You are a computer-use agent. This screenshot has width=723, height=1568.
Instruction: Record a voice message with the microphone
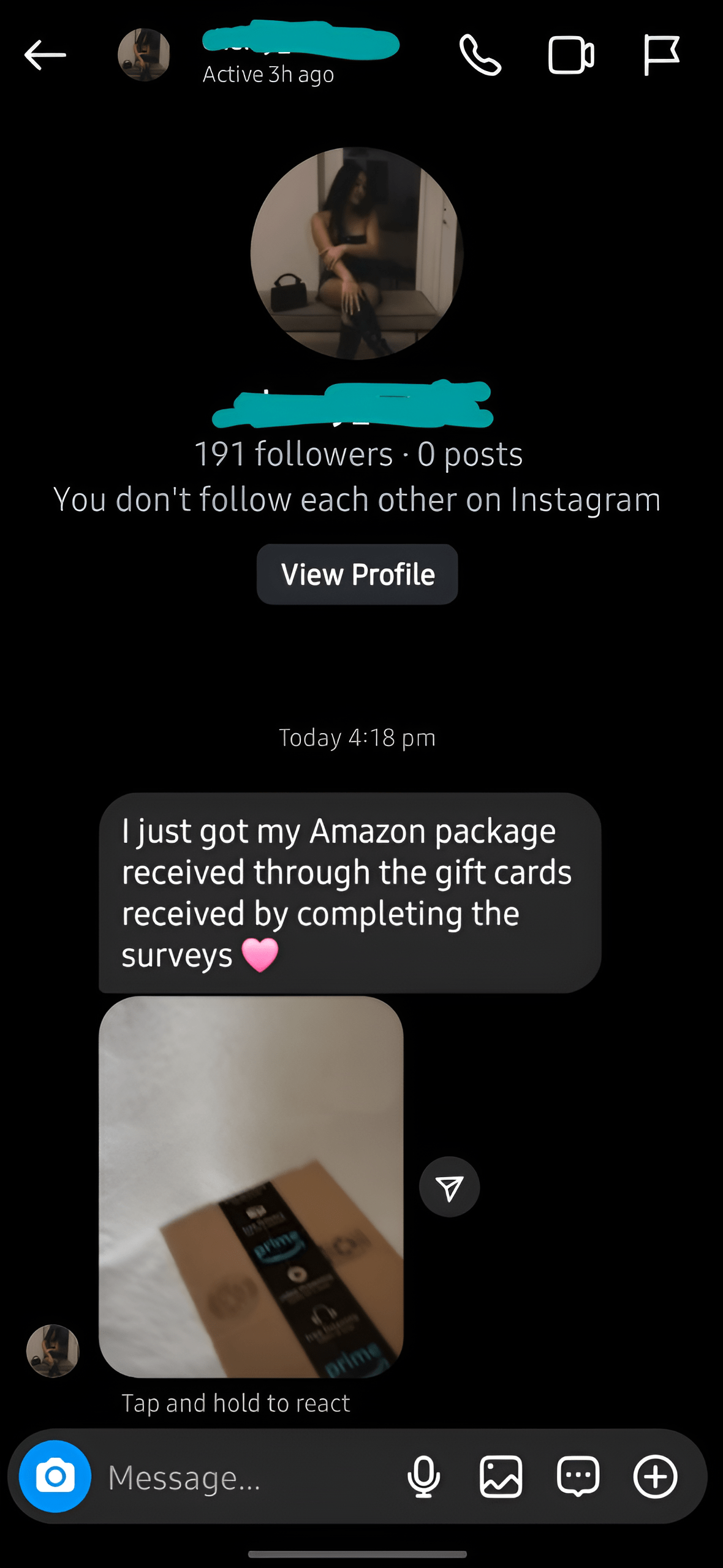click(423, 1477)
